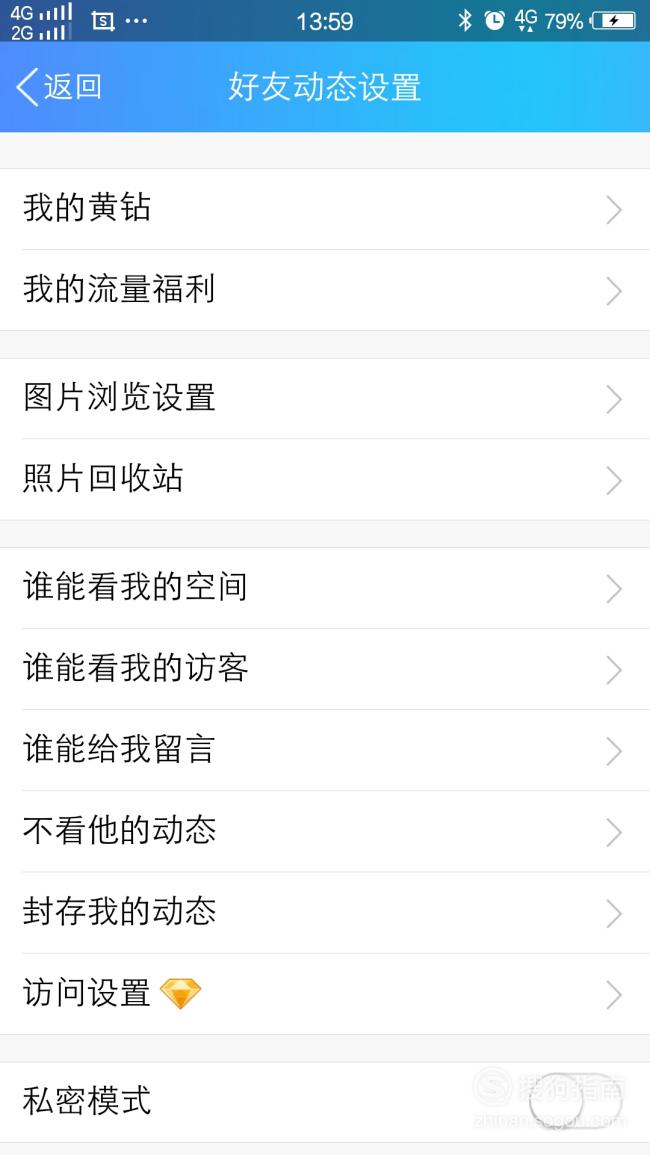Open 我的流量福利
650x1155 pixels.
325,290
